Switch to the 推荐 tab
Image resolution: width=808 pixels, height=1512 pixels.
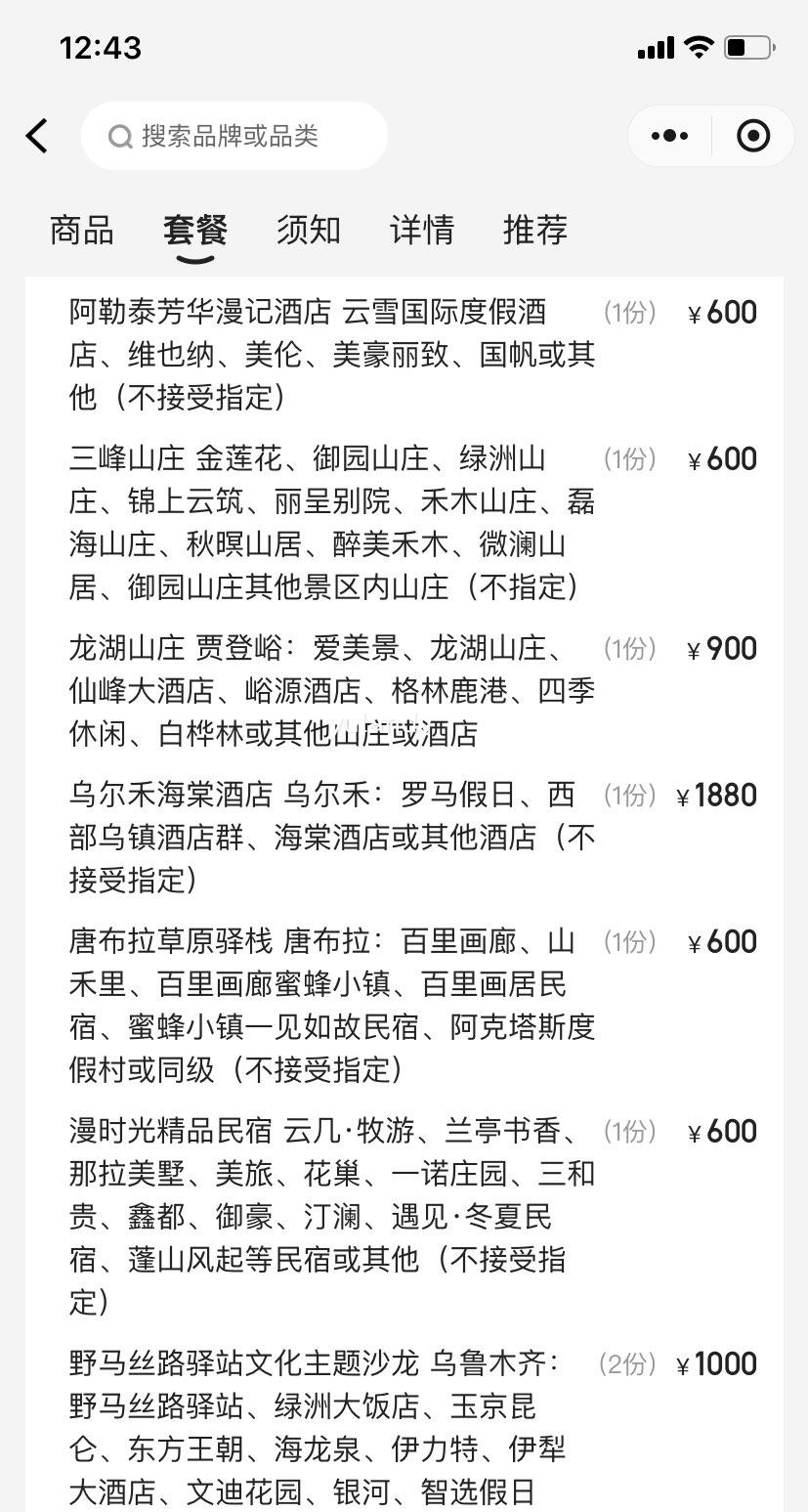(x=535, y=230)
